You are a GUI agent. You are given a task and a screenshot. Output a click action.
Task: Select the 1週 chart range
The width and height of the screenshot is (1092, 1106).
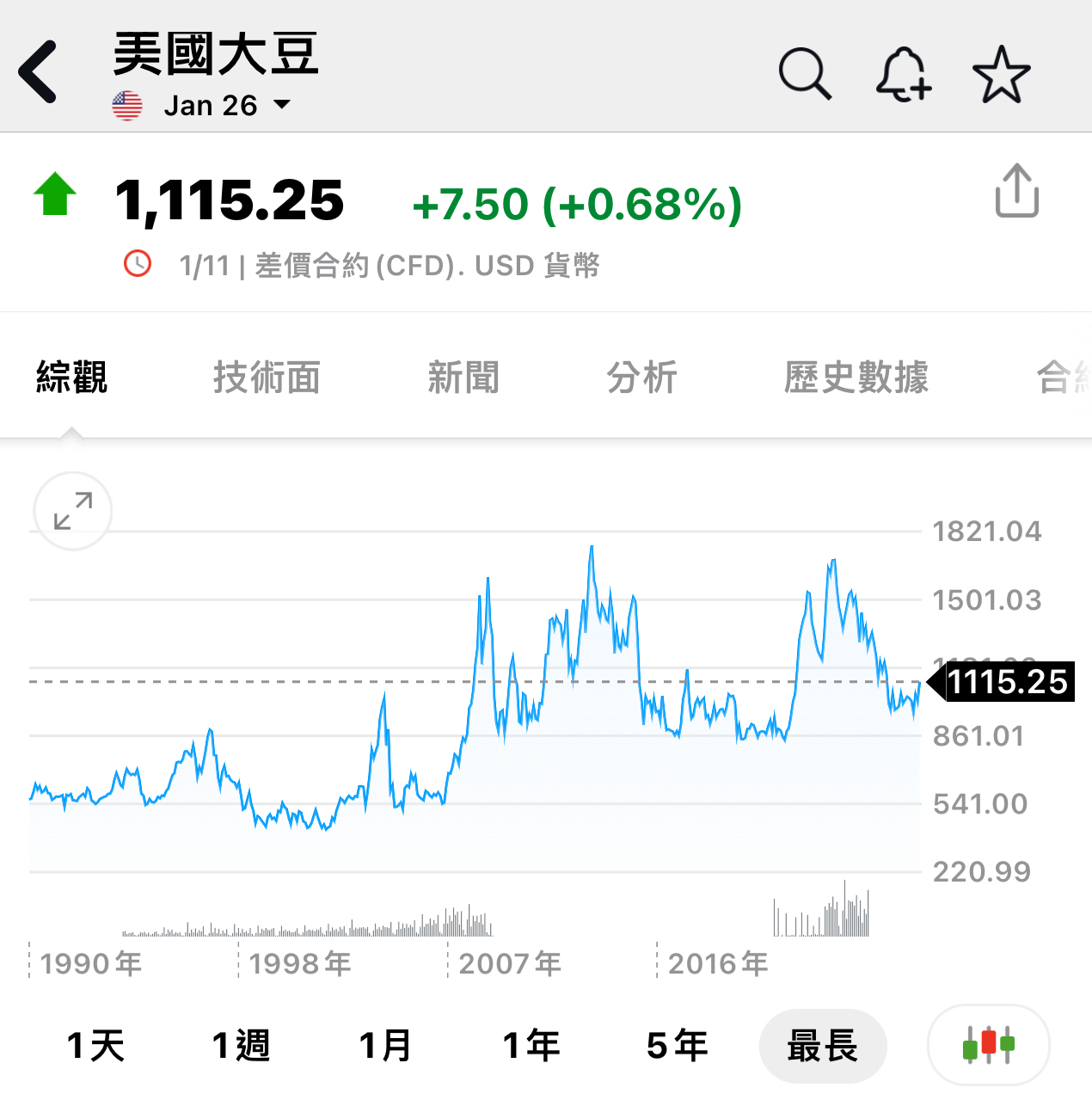point(241,1046)
